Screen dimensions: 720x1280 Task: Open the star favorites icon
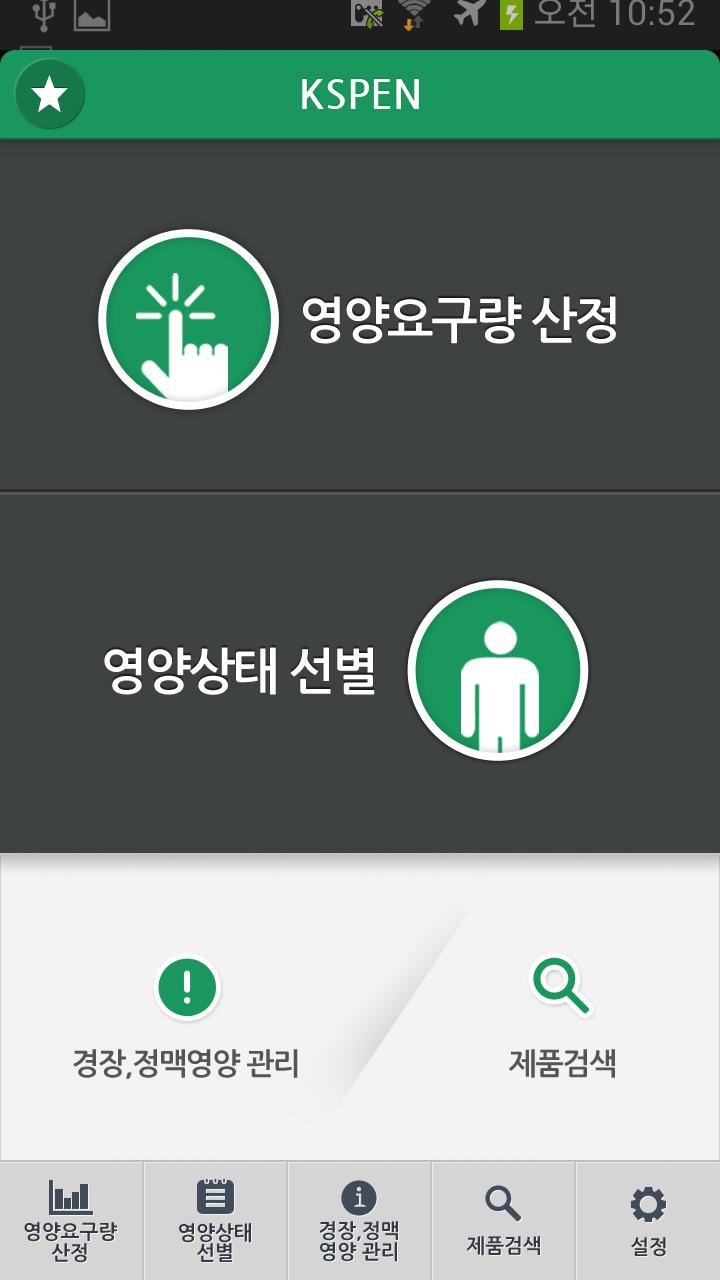[x=50, y=95]
